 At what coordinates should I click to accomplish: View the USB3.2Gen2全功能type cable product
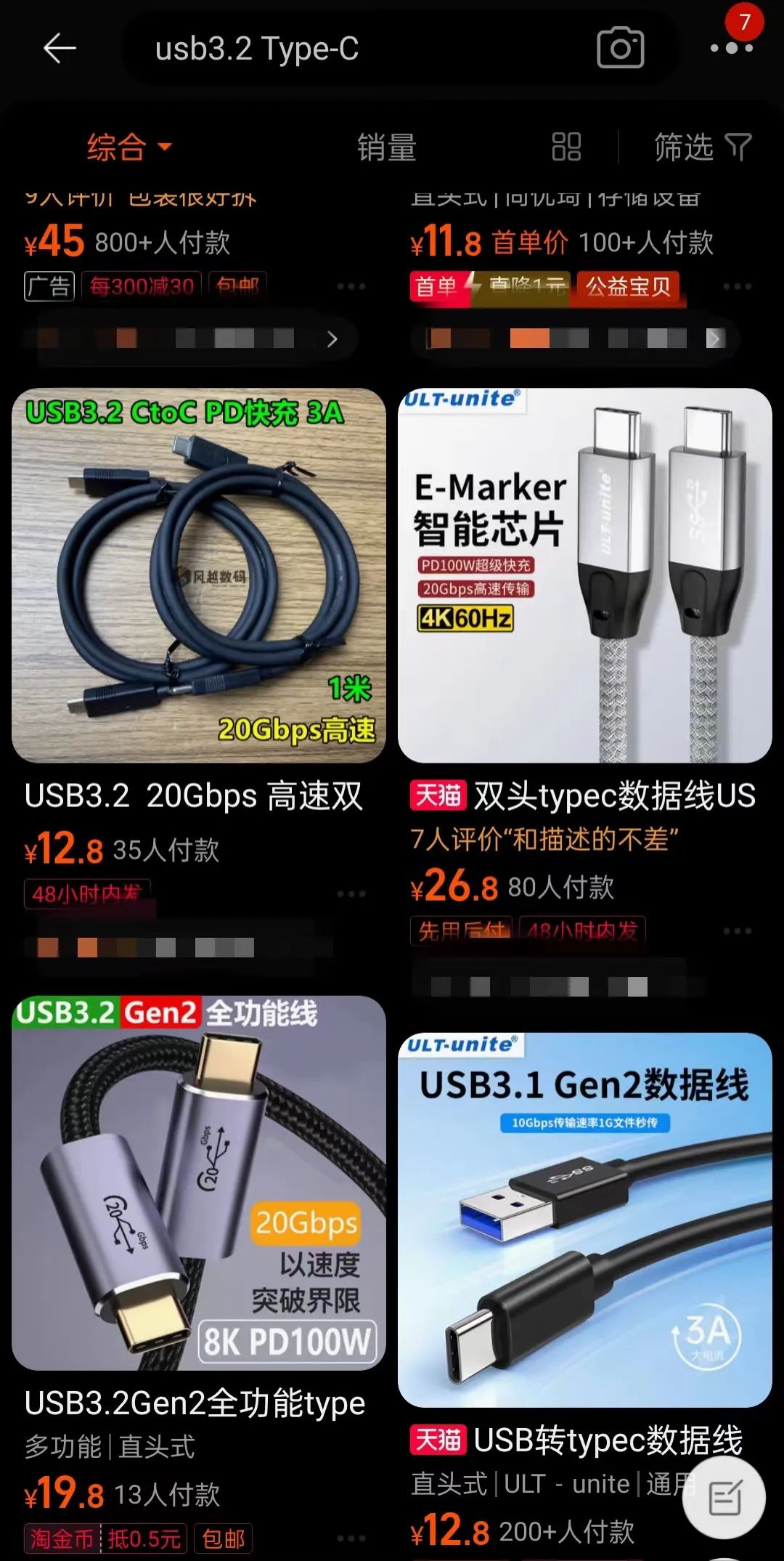(x=198, y=1183)
